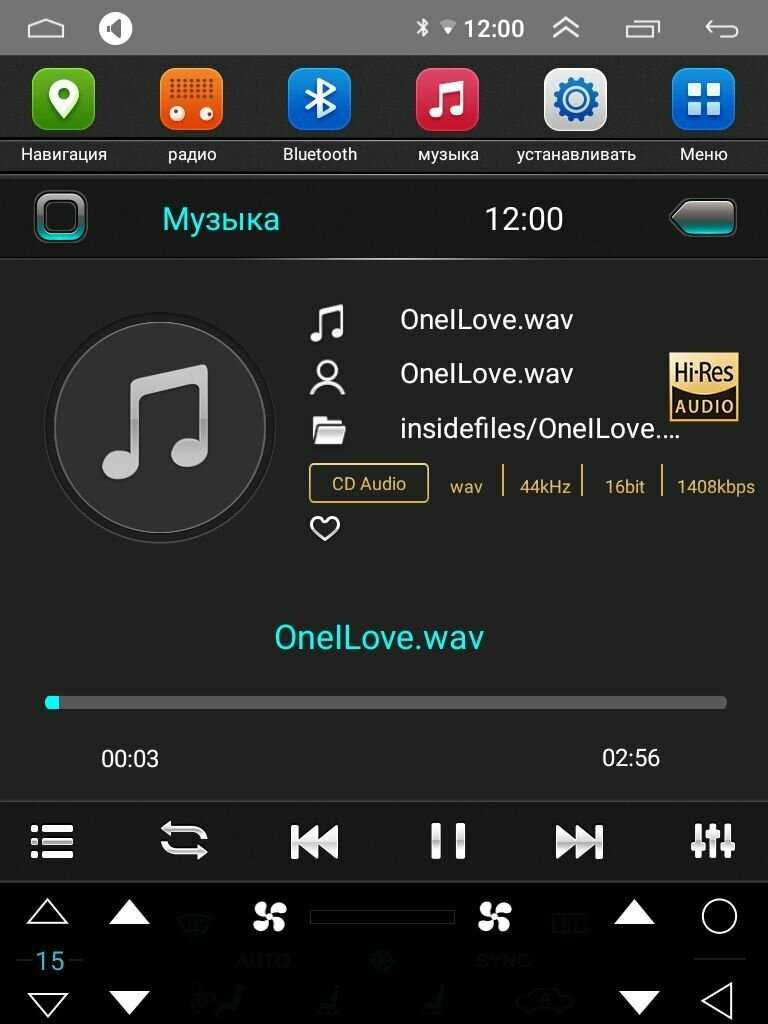
Task: Open the музыка app shortcut
Action: 447,100
